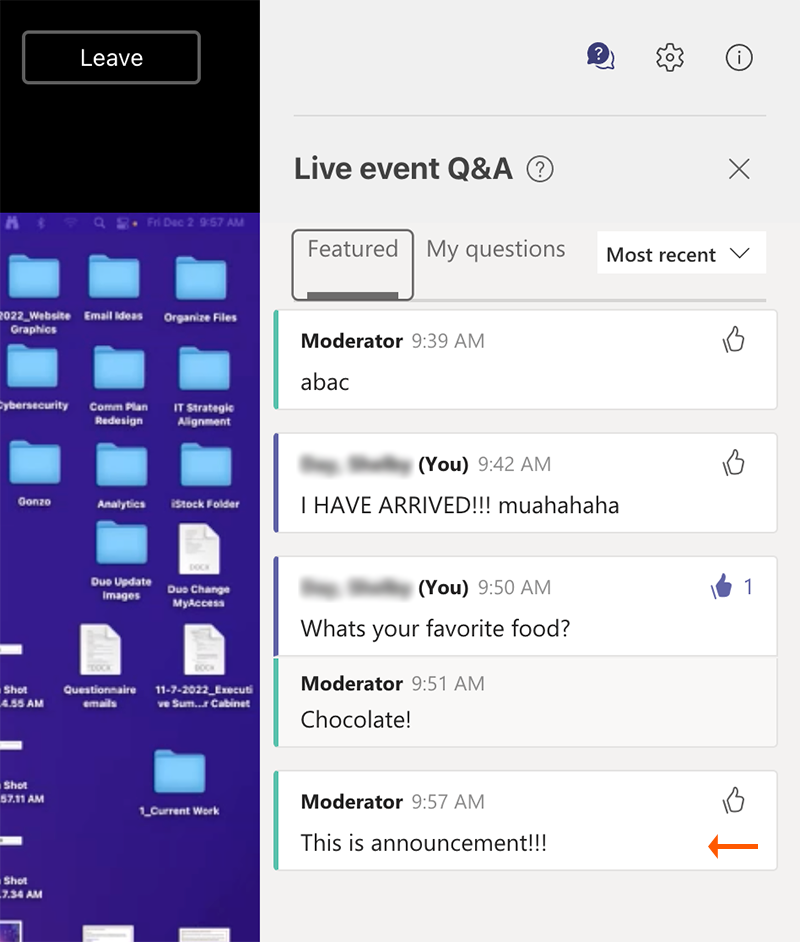Like the This is announcement post
This screenshot has height=942, width=800.
pos(734,800)
